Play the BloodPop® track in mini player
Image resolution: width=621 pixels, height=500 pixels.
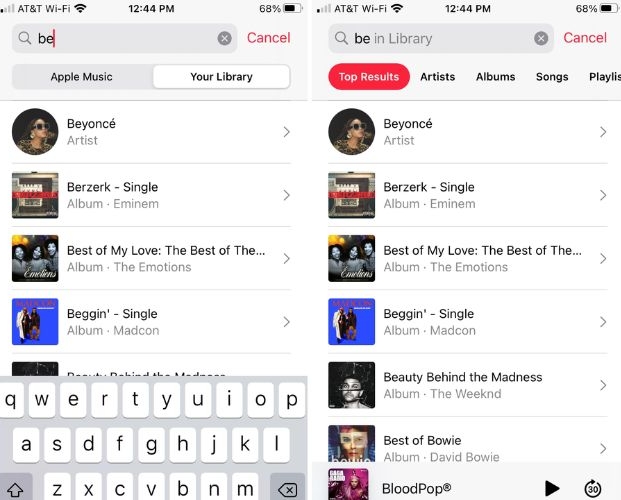pos(551,488)
